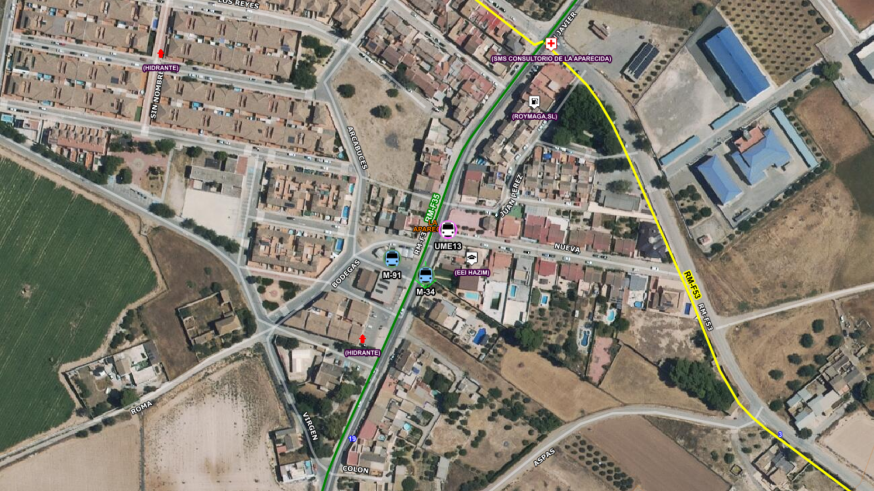Open the SMS Consultorio de La Aparecida marker
874x491 pixels.
tap(550, 45)
